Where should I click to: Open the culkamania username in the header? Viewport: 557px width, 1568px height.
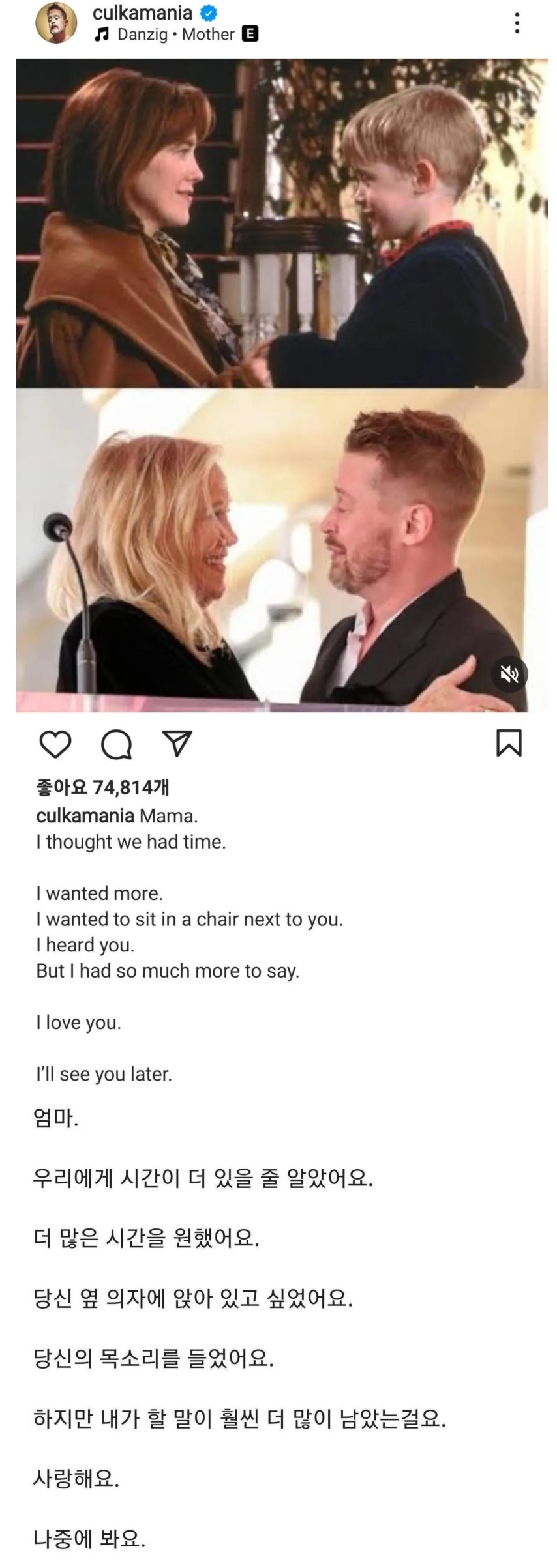(142, 12)
